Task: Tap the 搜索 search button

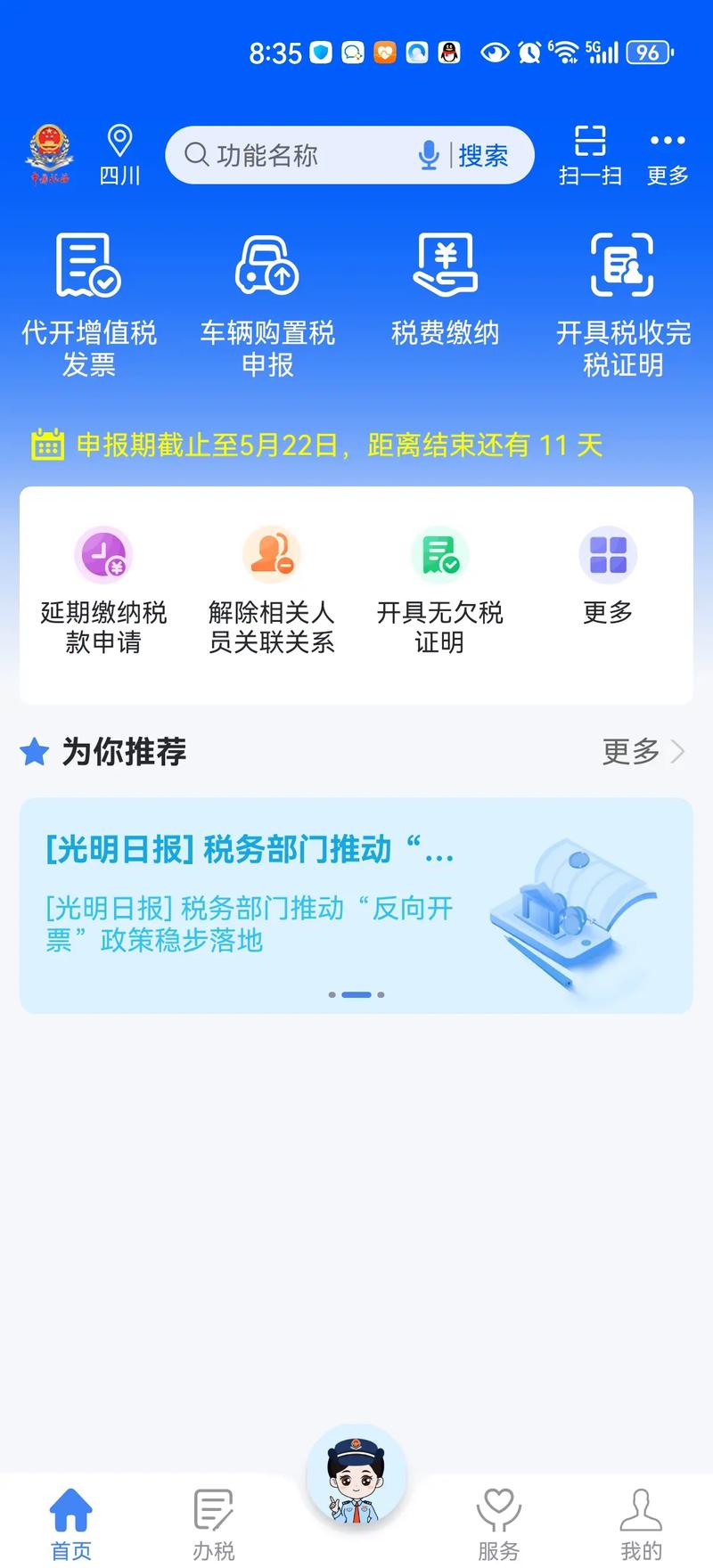Action: click(482, 153)
